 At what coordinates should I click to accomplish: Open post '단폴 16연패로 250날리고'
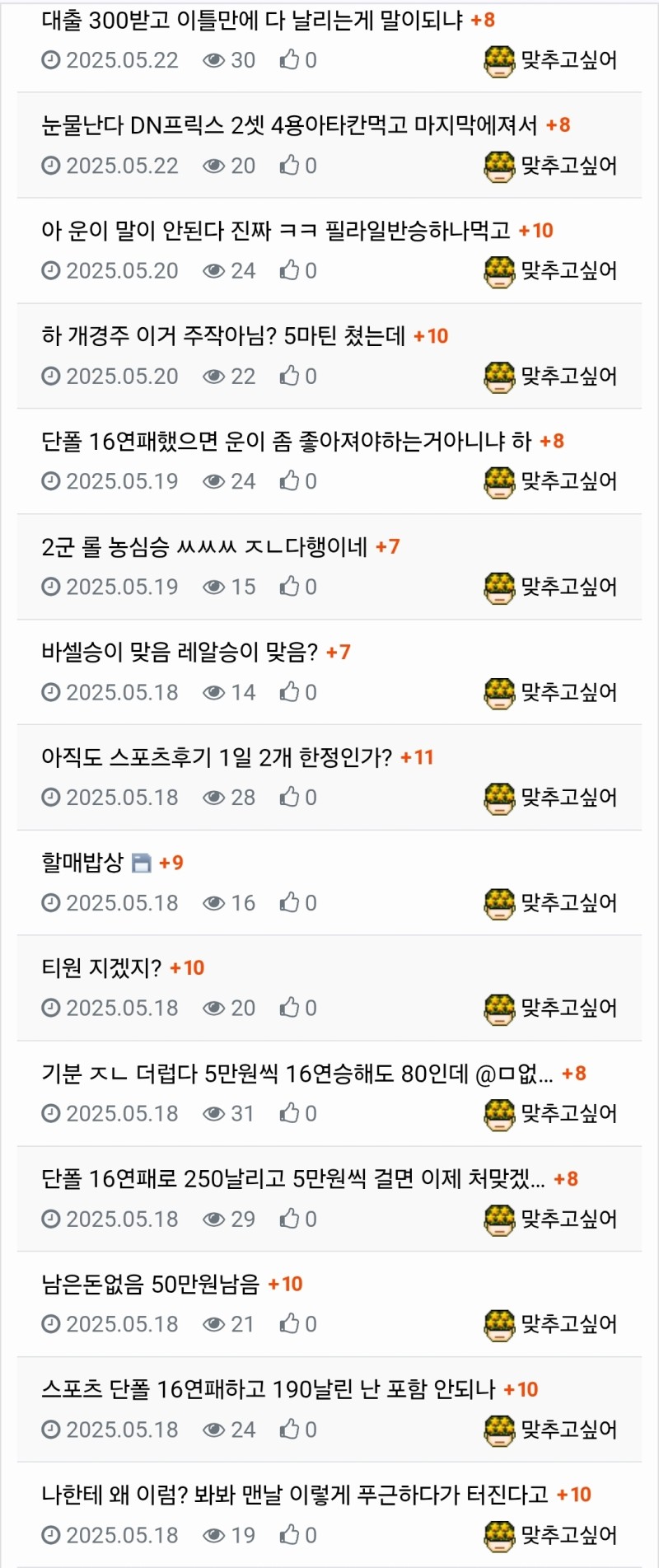292,1179
